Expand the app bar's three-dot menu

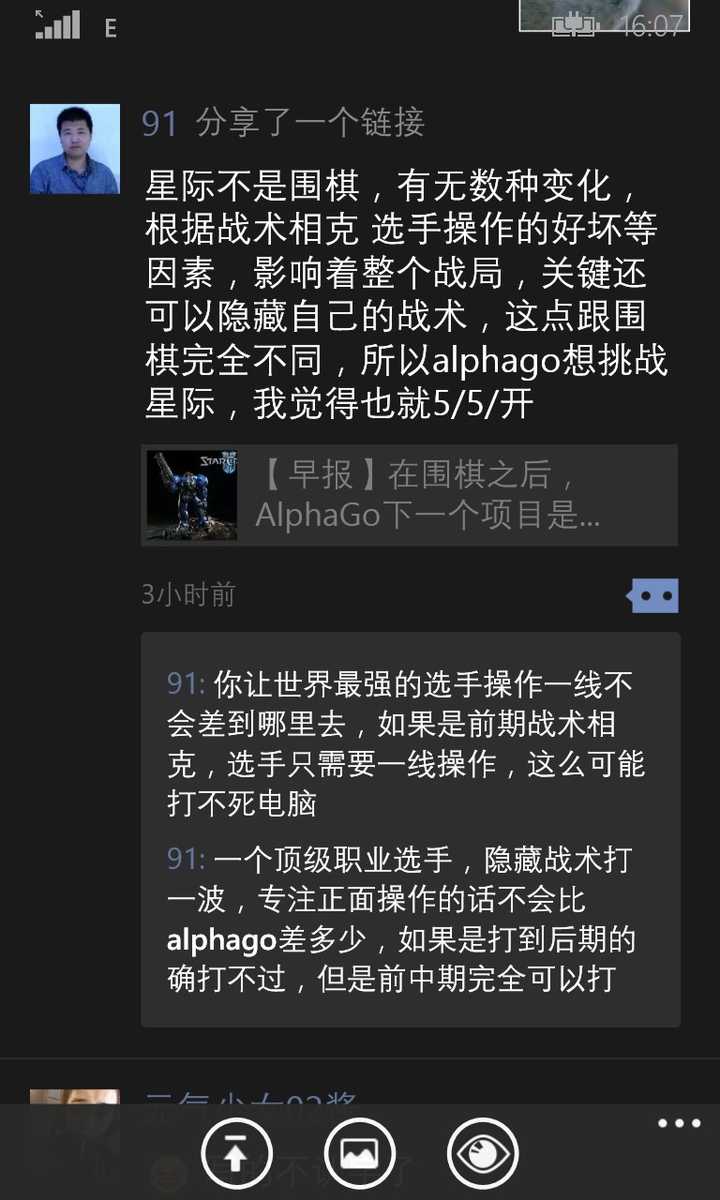point(679,1124)
